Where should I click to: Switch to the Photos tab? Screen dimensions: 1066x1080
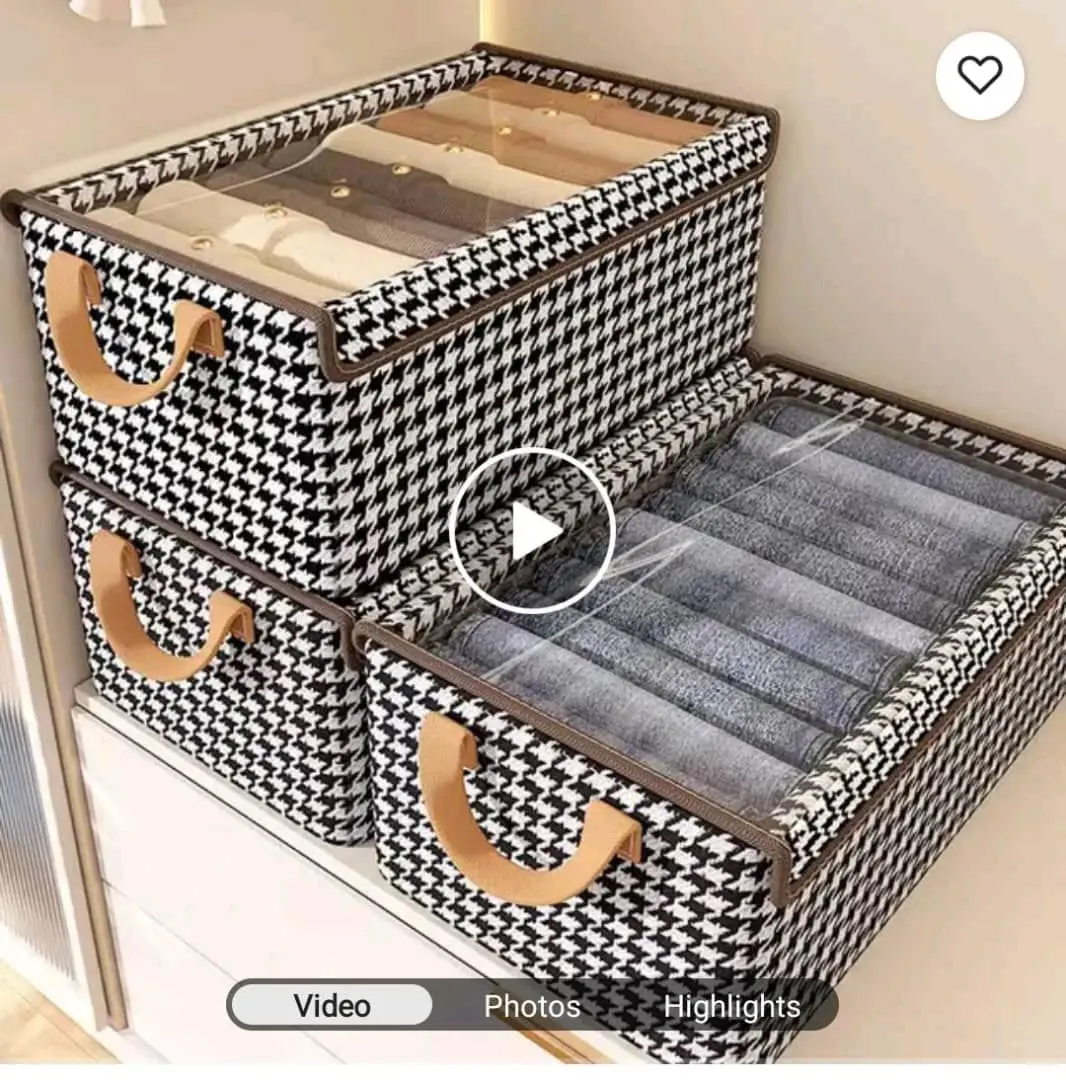(x=532, y=1006)
